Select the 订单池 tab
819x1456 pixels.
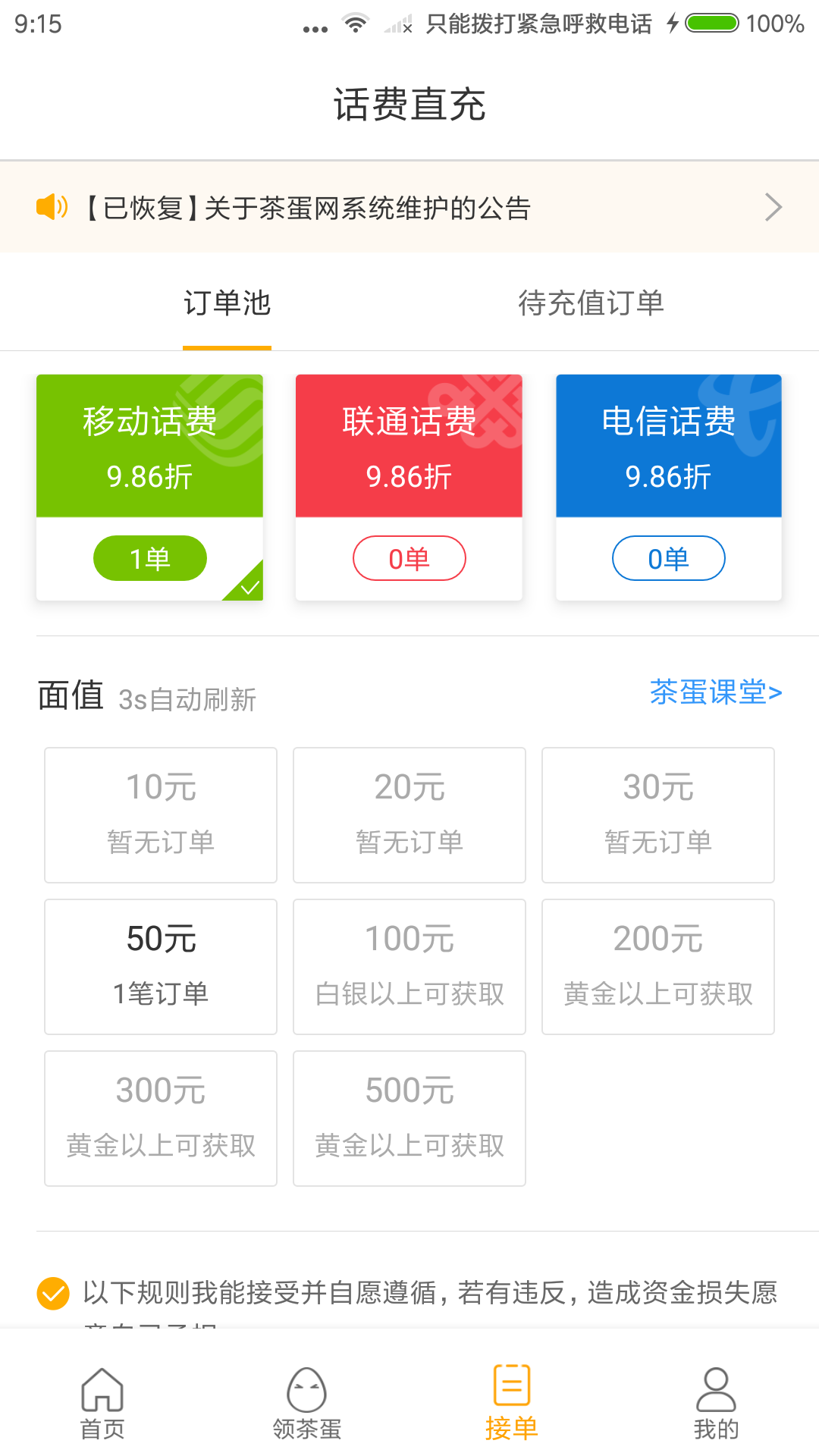tap(227, 303)
